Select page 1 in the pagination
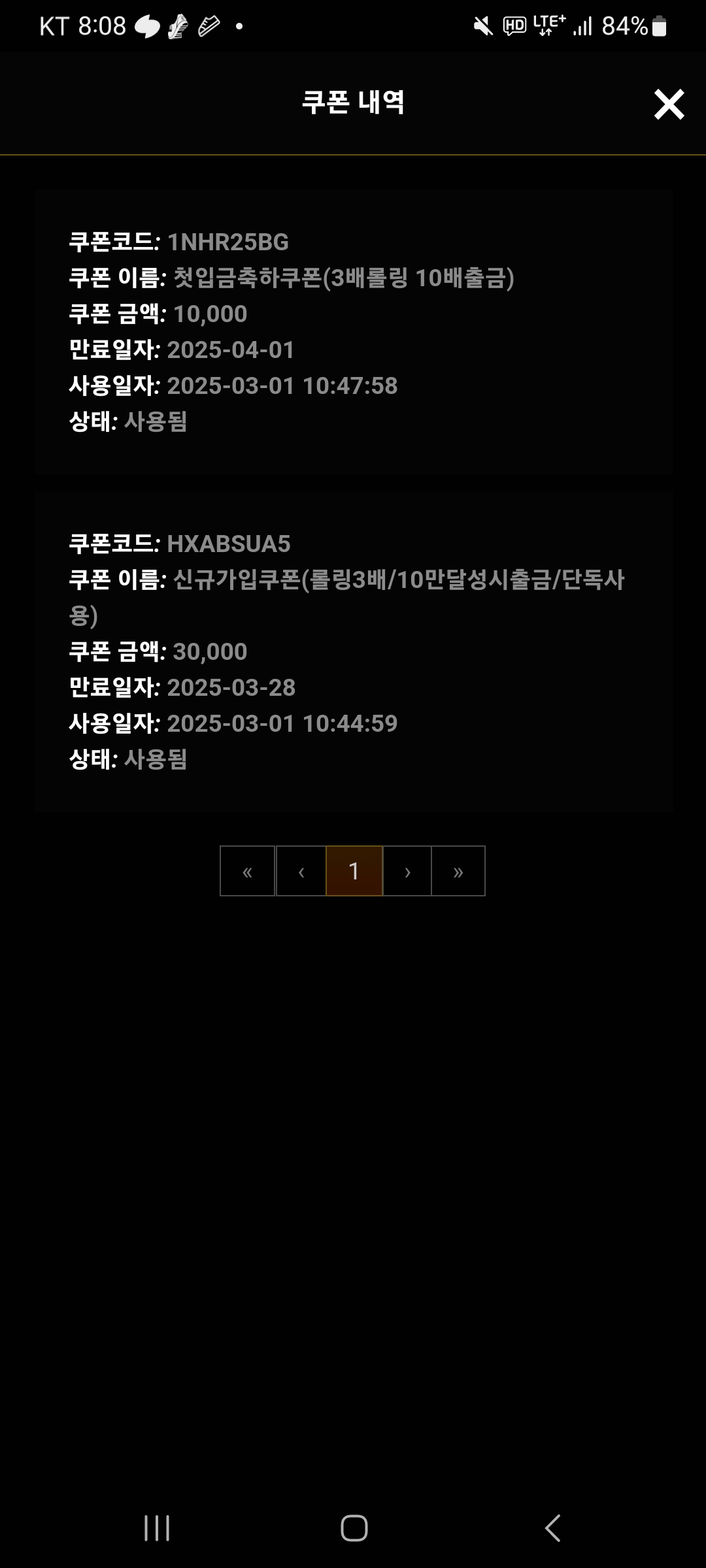Viewport: 706px width, 1568px height. point(354,871)
